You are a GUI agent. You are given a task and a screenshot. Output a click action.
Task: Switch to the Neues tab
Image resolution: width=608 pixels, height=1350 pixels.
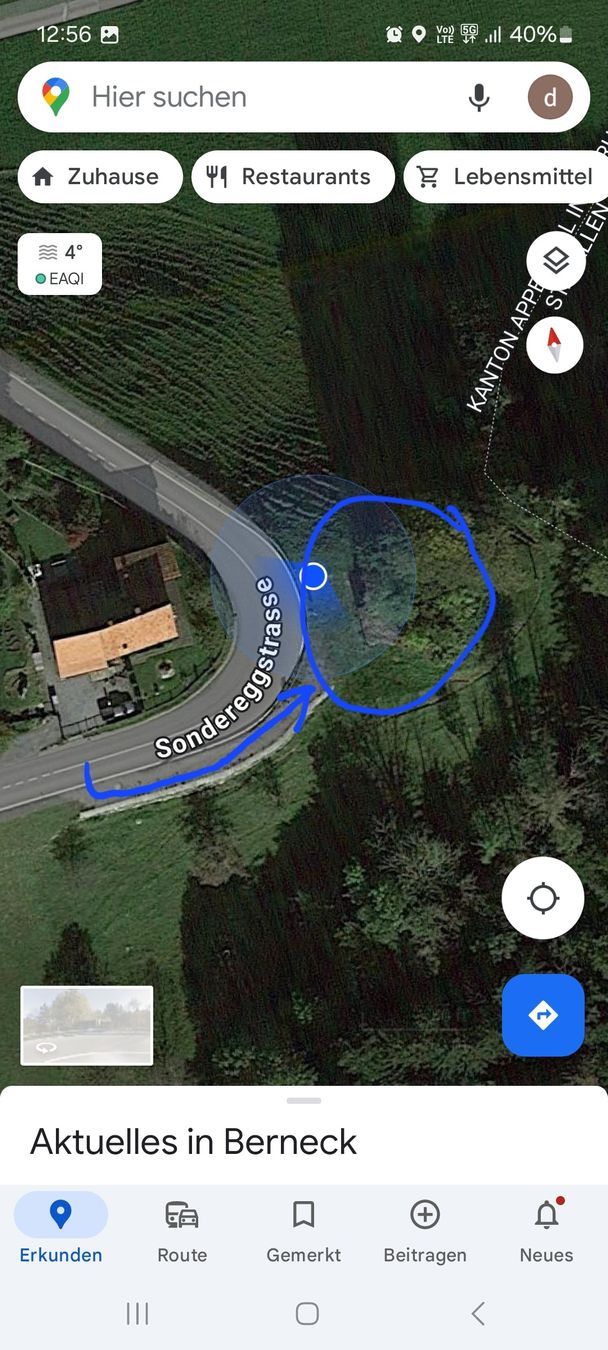click(546, 1232)
